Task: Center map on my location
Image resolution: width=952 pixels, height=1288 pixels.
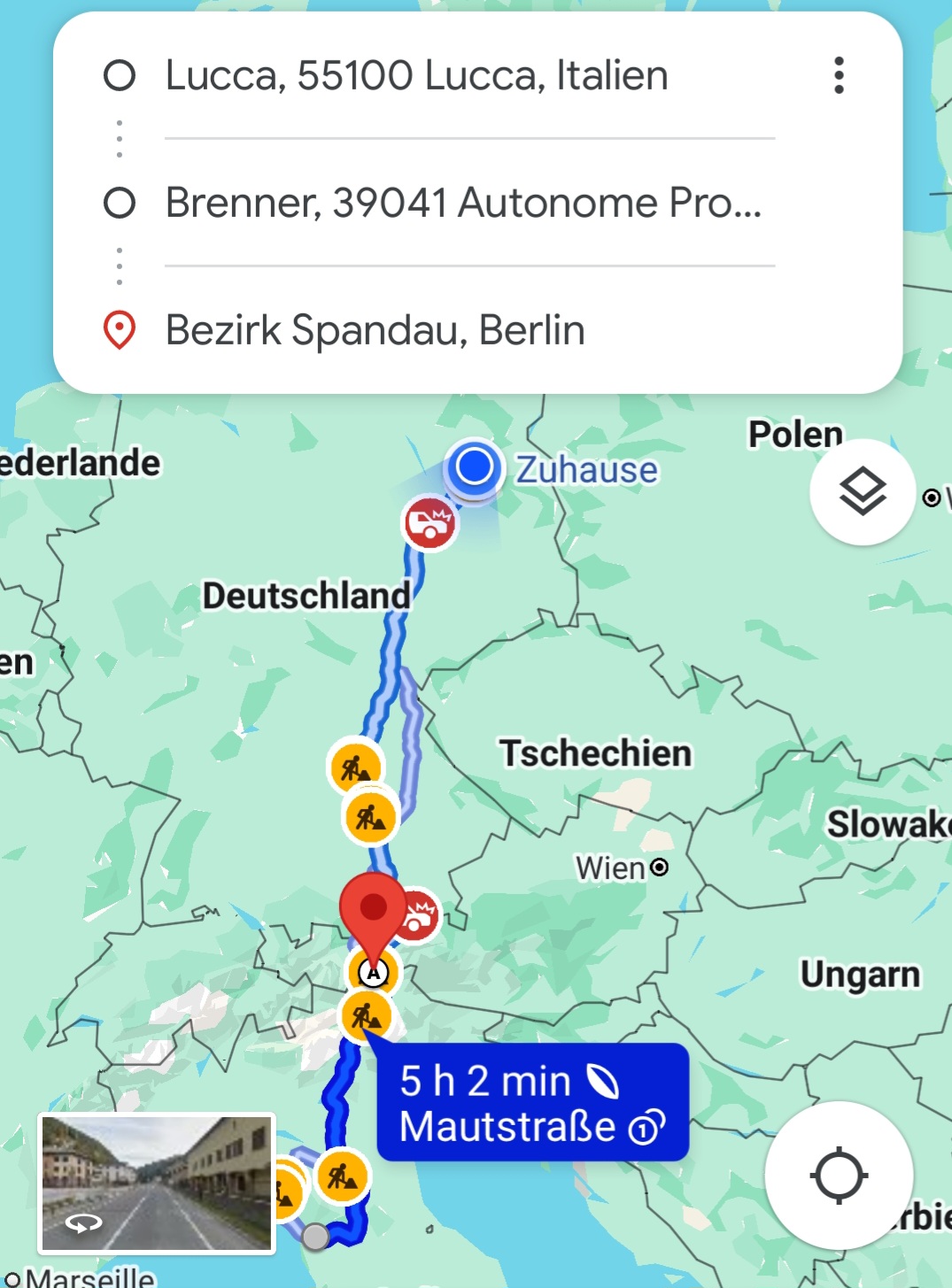Action: click(x=839, y=1176)
